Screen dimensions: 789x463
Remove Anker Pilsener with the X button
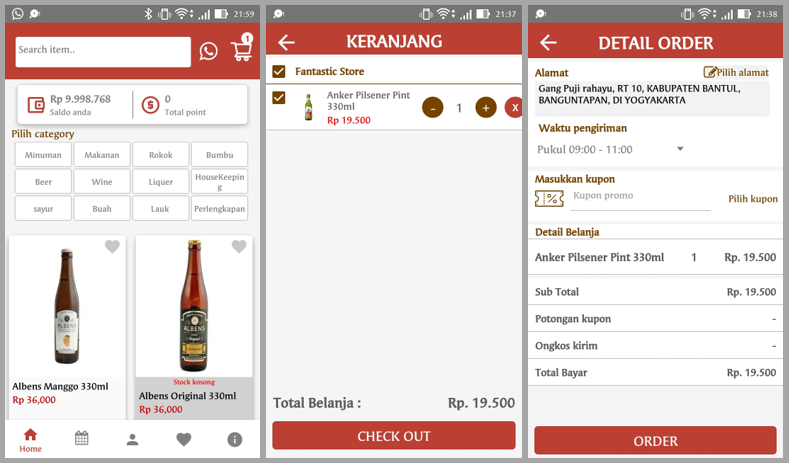(514, 107)
